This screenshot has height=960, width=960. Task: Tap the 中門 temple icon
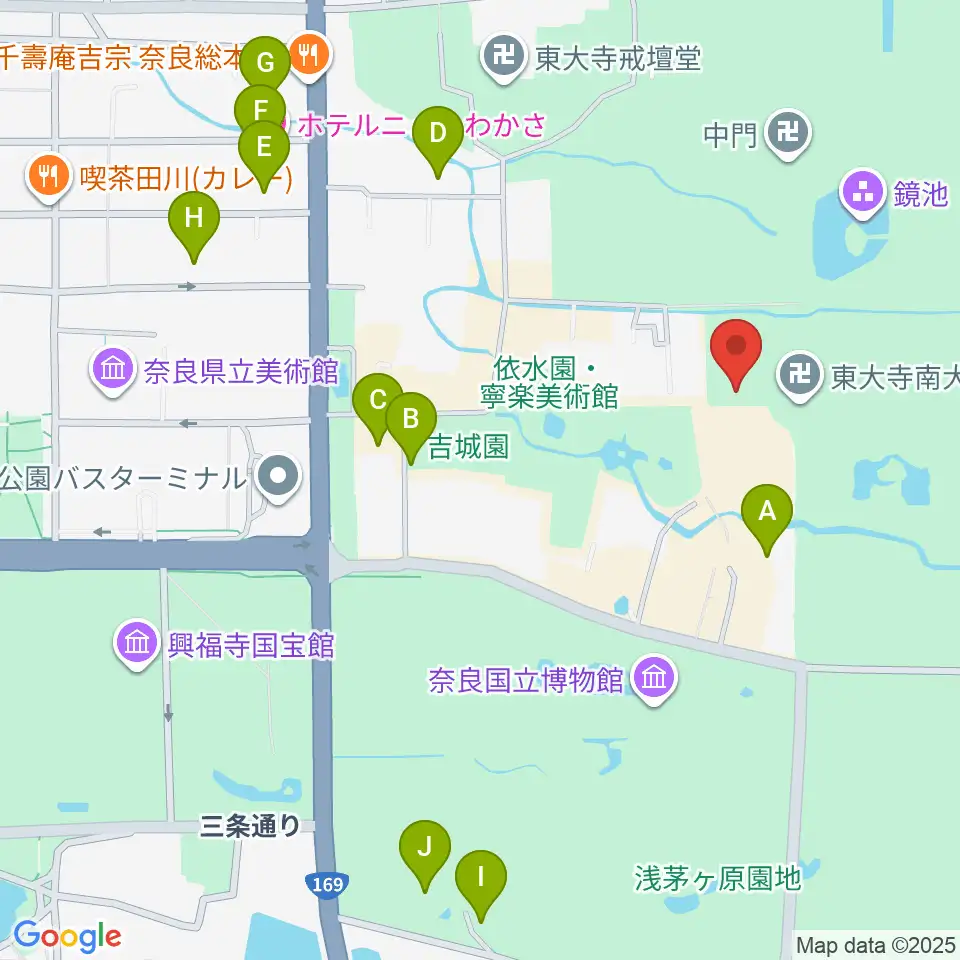tap(788, 133)
